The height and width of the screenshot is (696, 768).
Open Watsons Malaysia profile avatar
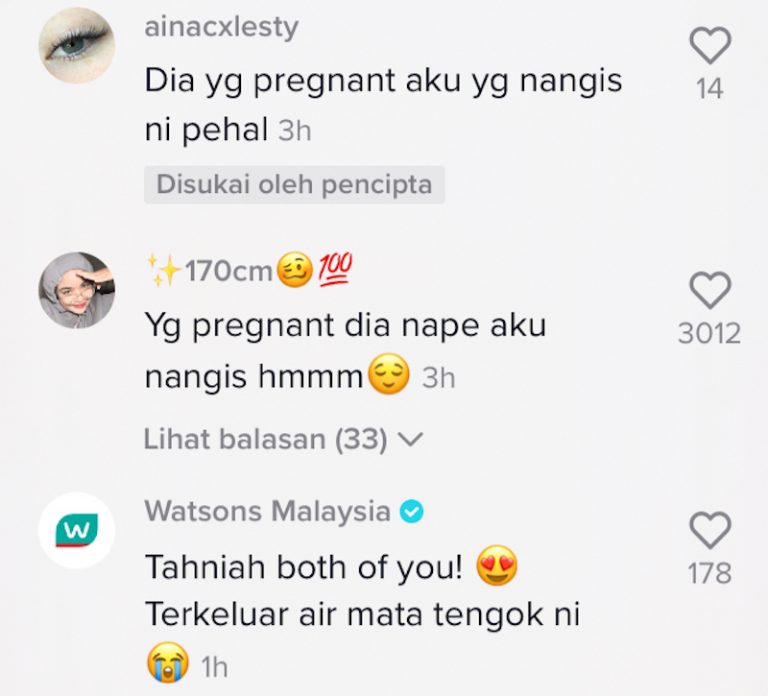click(77, 531)
